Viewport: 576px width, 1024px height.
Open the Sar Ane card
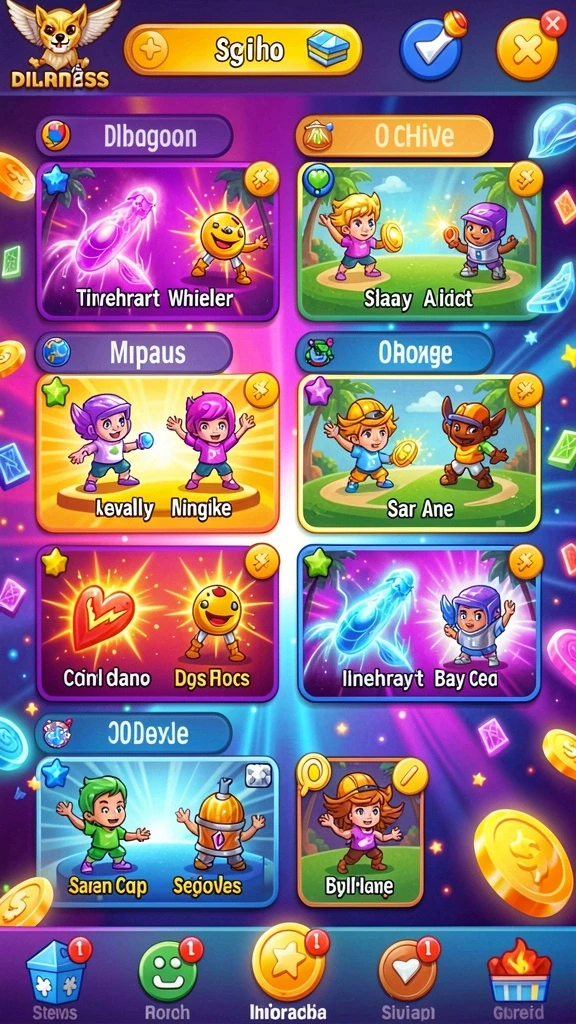pyautogui.click(x=420, y=452)
